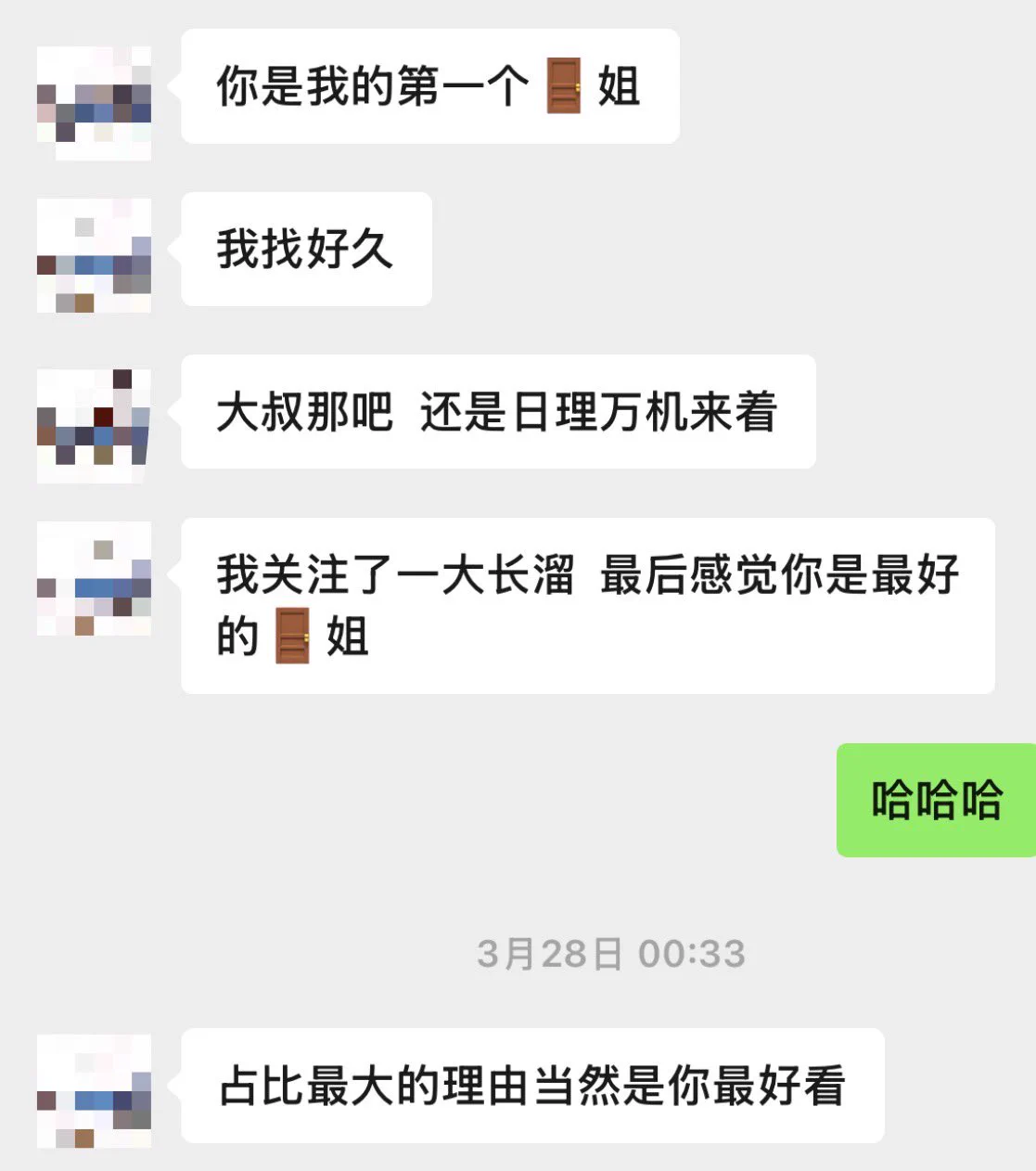Tap avatar next to "你是我的第一个🚪姐"
The image size is (1036, 1171).
click(94, 103)
